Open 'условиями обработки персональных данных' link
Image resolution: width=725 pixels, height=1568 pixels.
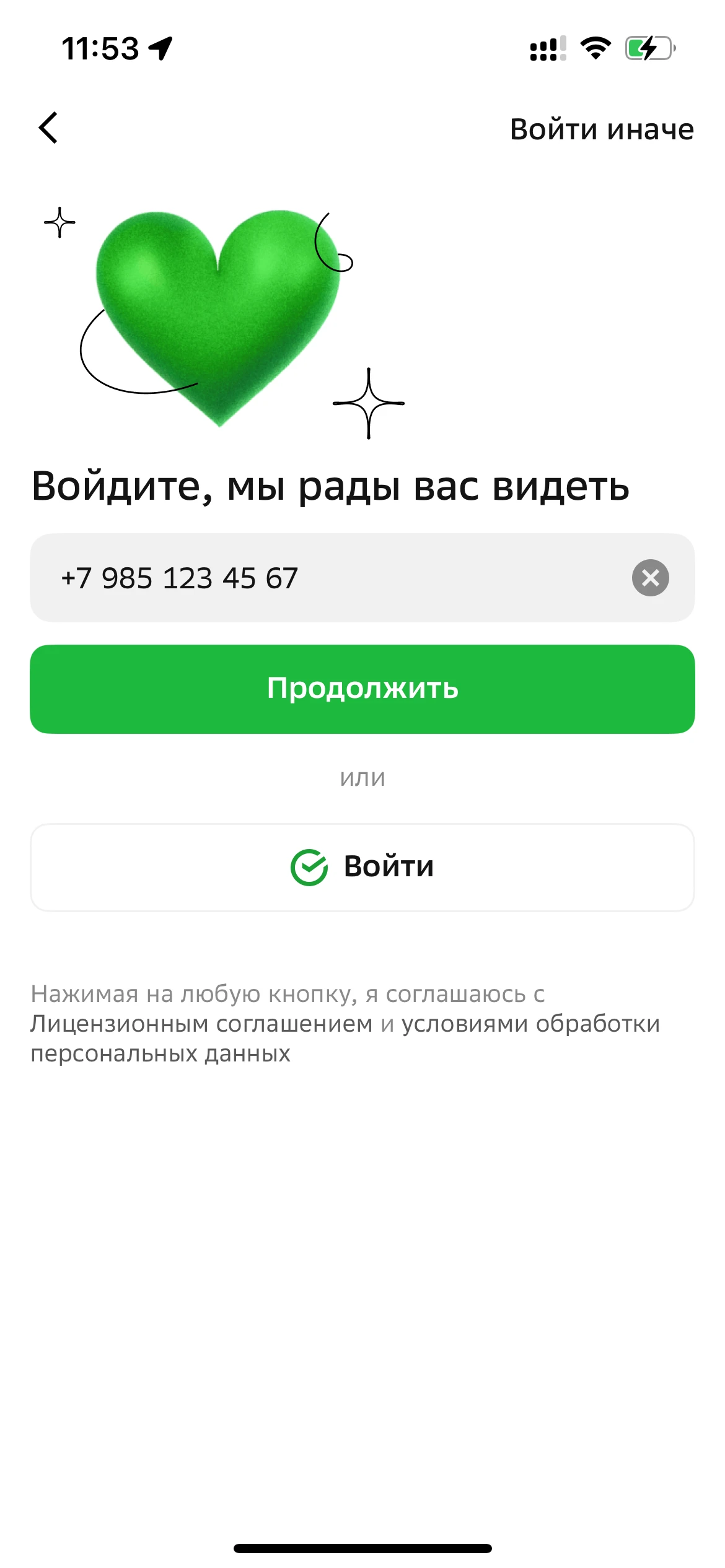tap(530, 1024)
